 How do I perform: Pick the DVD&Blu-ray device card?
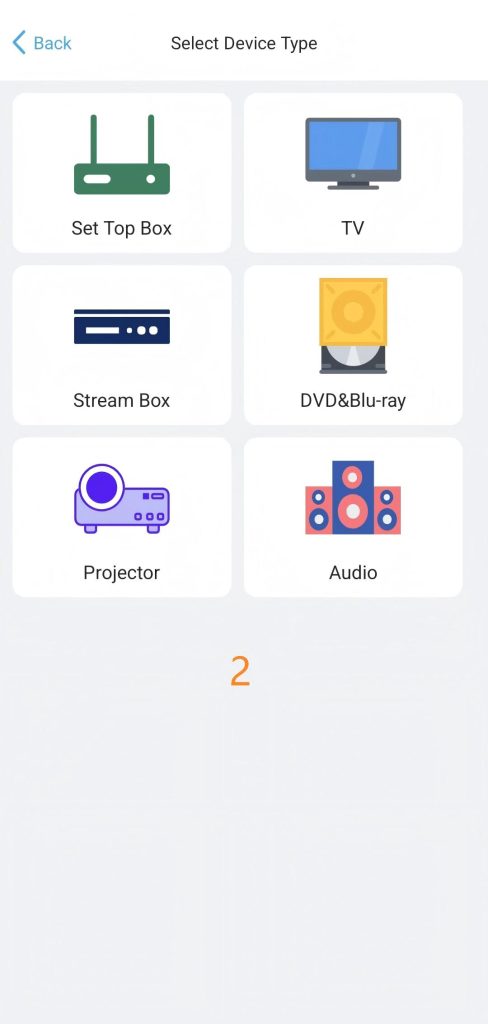(353, 345)
